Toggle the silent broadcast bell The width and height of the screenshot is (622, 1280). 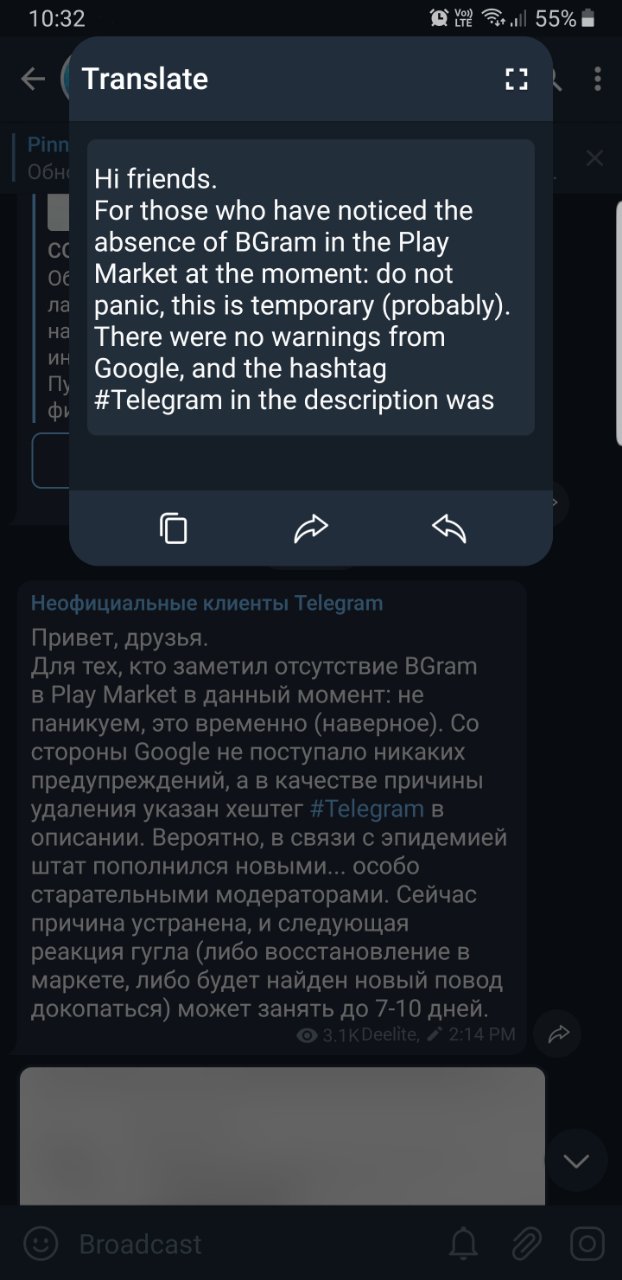pos(463,1243)
